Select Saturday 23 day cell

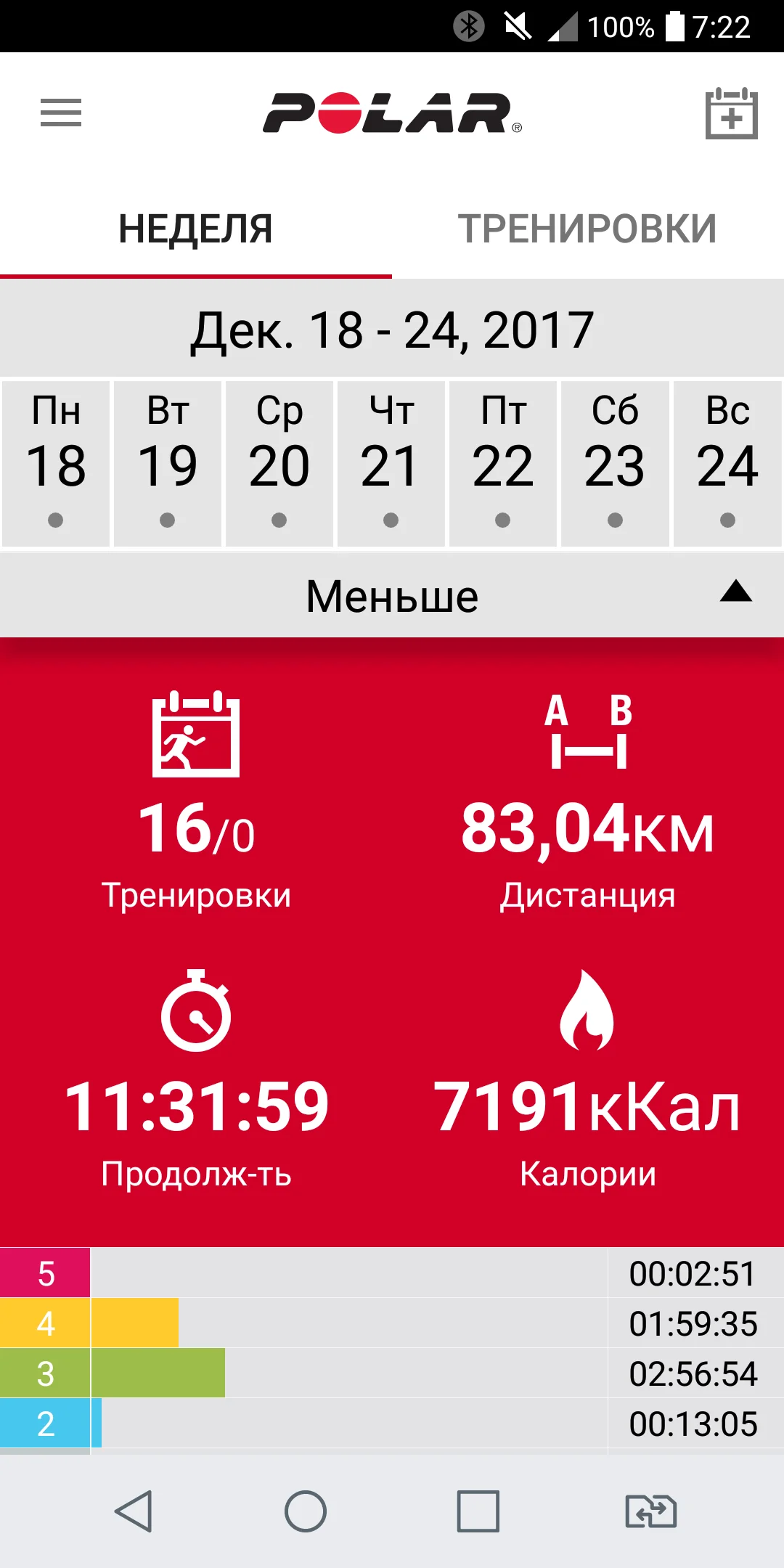[x=615, y=464]
